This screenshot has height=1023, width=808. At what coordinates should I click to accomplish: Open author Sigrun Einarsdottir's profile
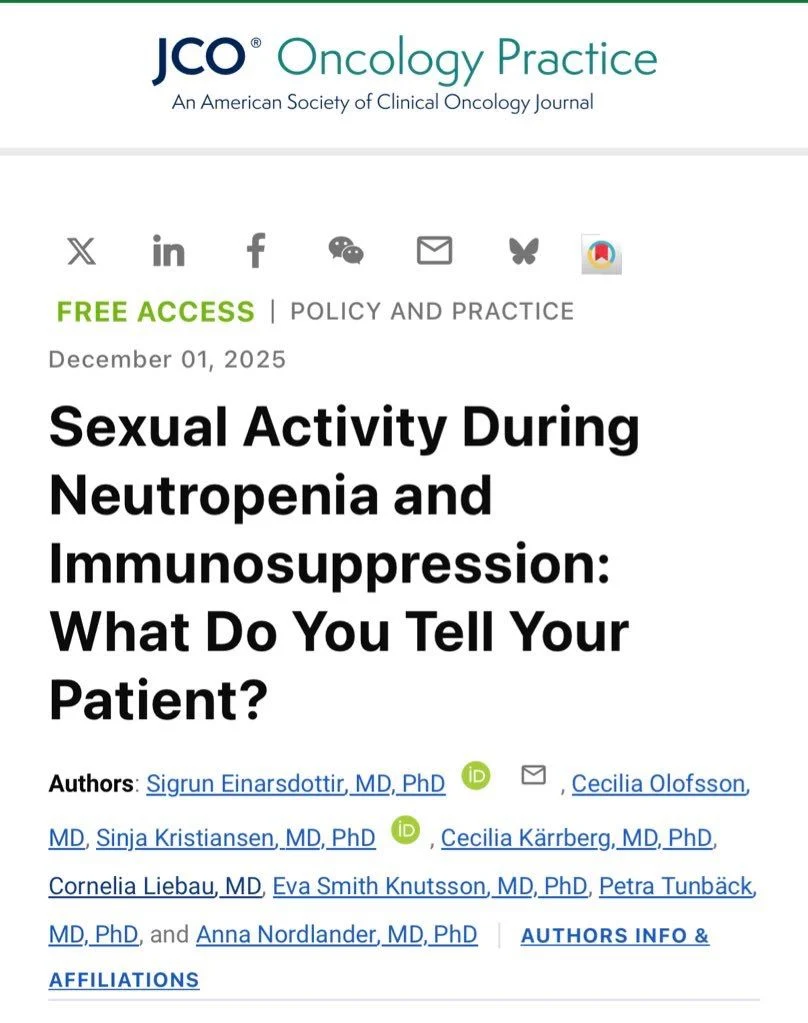295,784
